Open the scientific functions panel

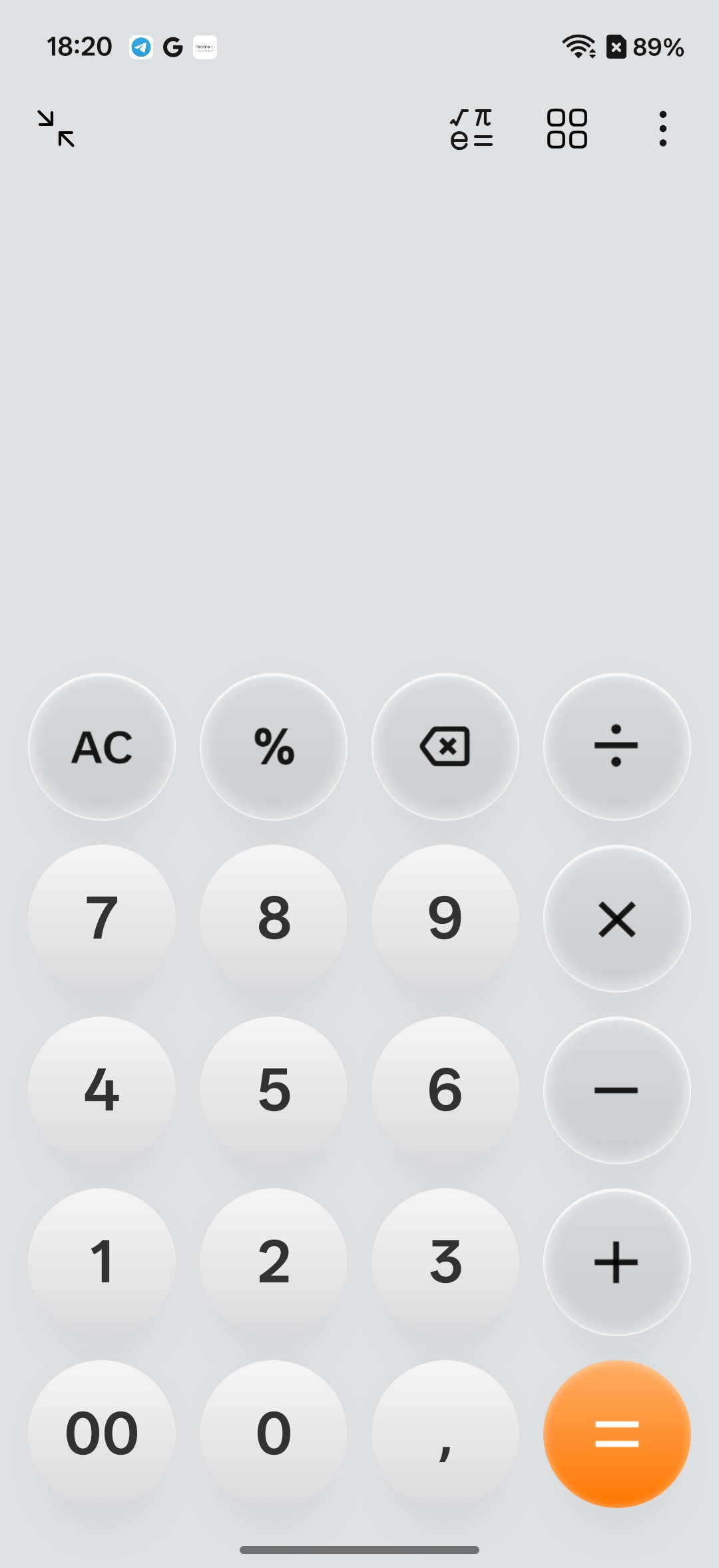coord(471,129)
